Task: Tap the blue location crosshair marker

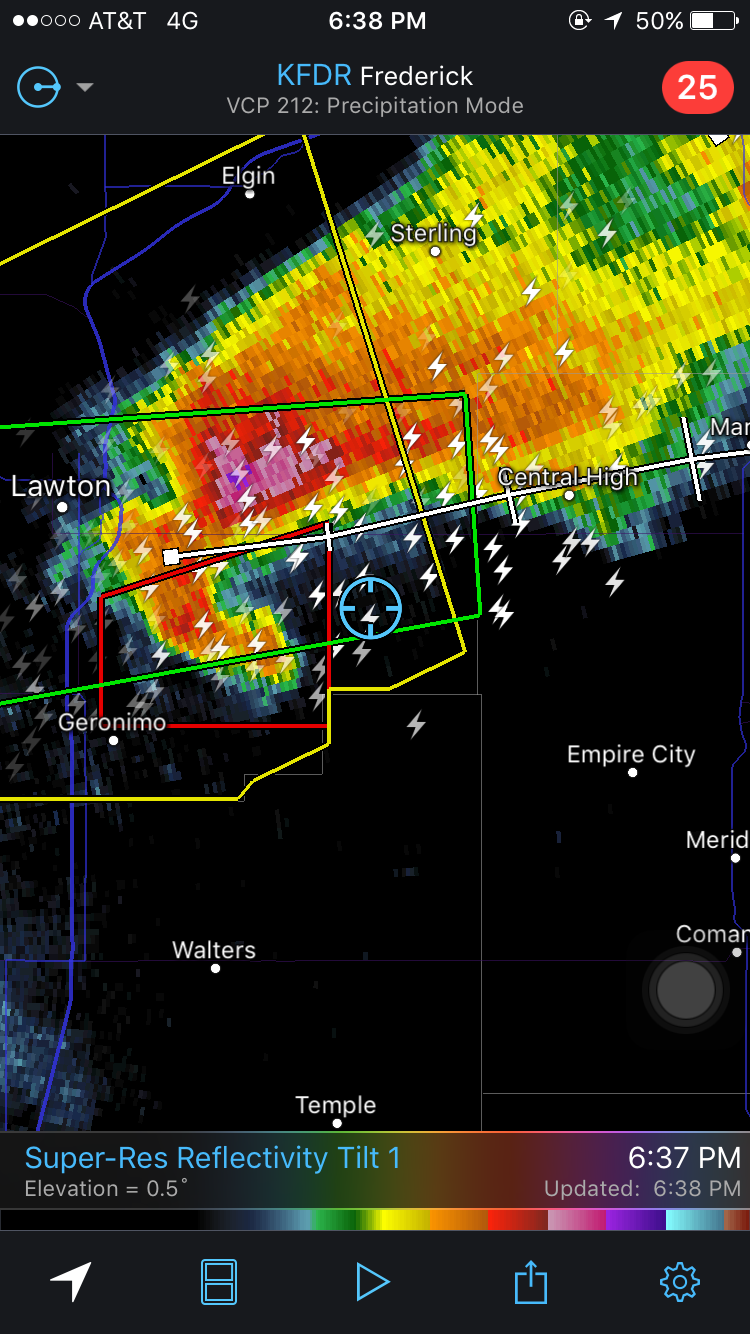Action: [x=371, y=608]
